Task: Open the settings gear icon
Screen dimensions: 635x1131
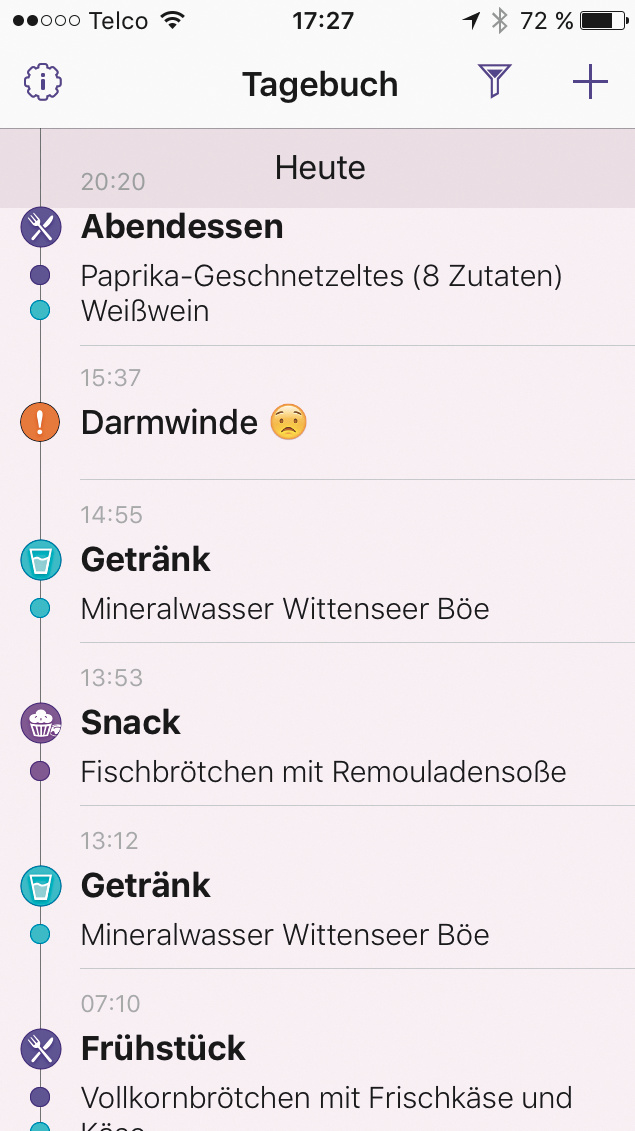Action: pos(43,82)
